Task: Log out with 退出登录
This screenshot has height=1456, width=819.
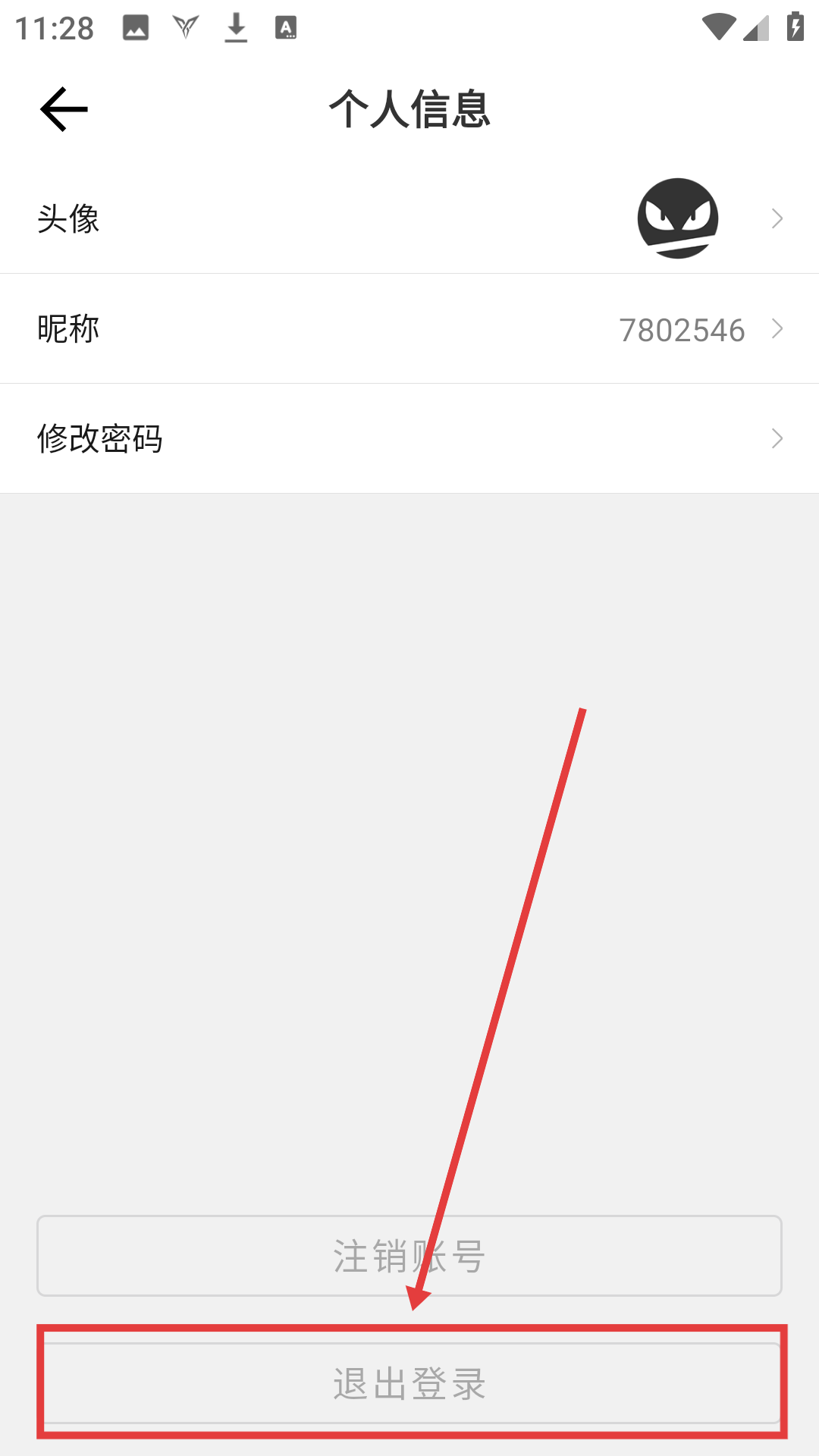Action: point(409,1383)
